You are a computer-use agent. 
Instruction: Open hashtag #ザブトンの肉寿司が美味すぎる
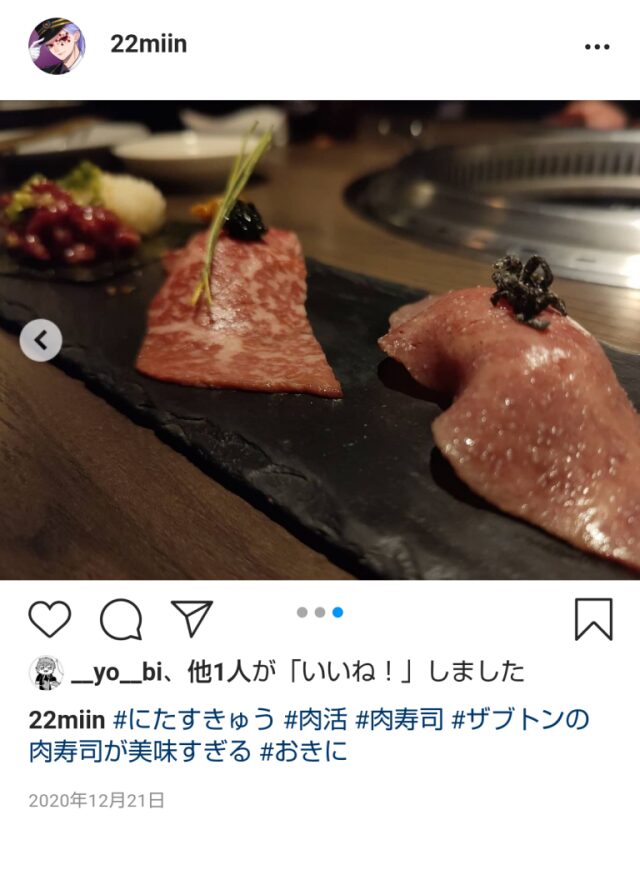(521, 719)
